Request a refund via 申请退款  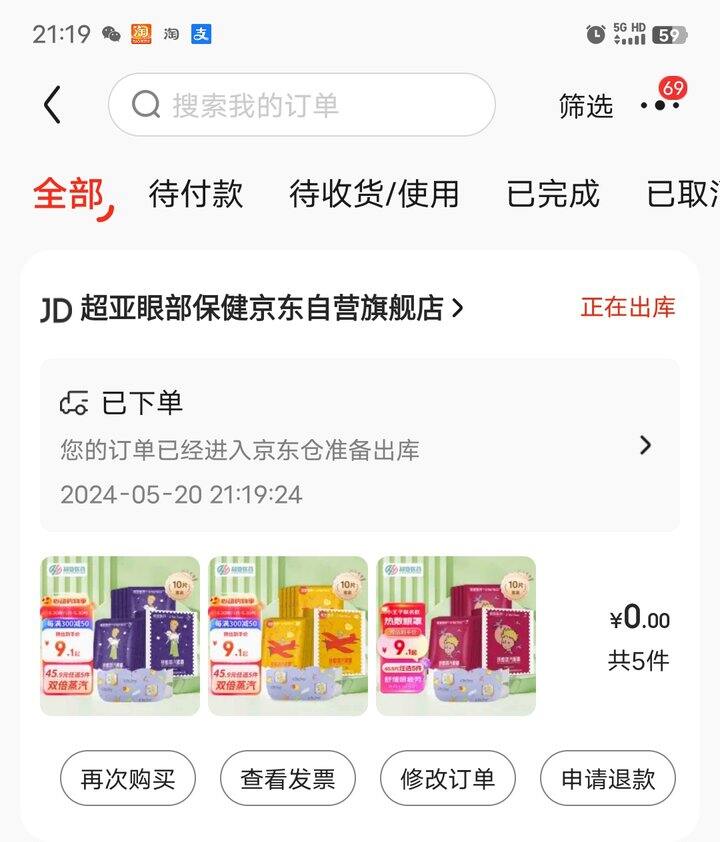(608, 778)
